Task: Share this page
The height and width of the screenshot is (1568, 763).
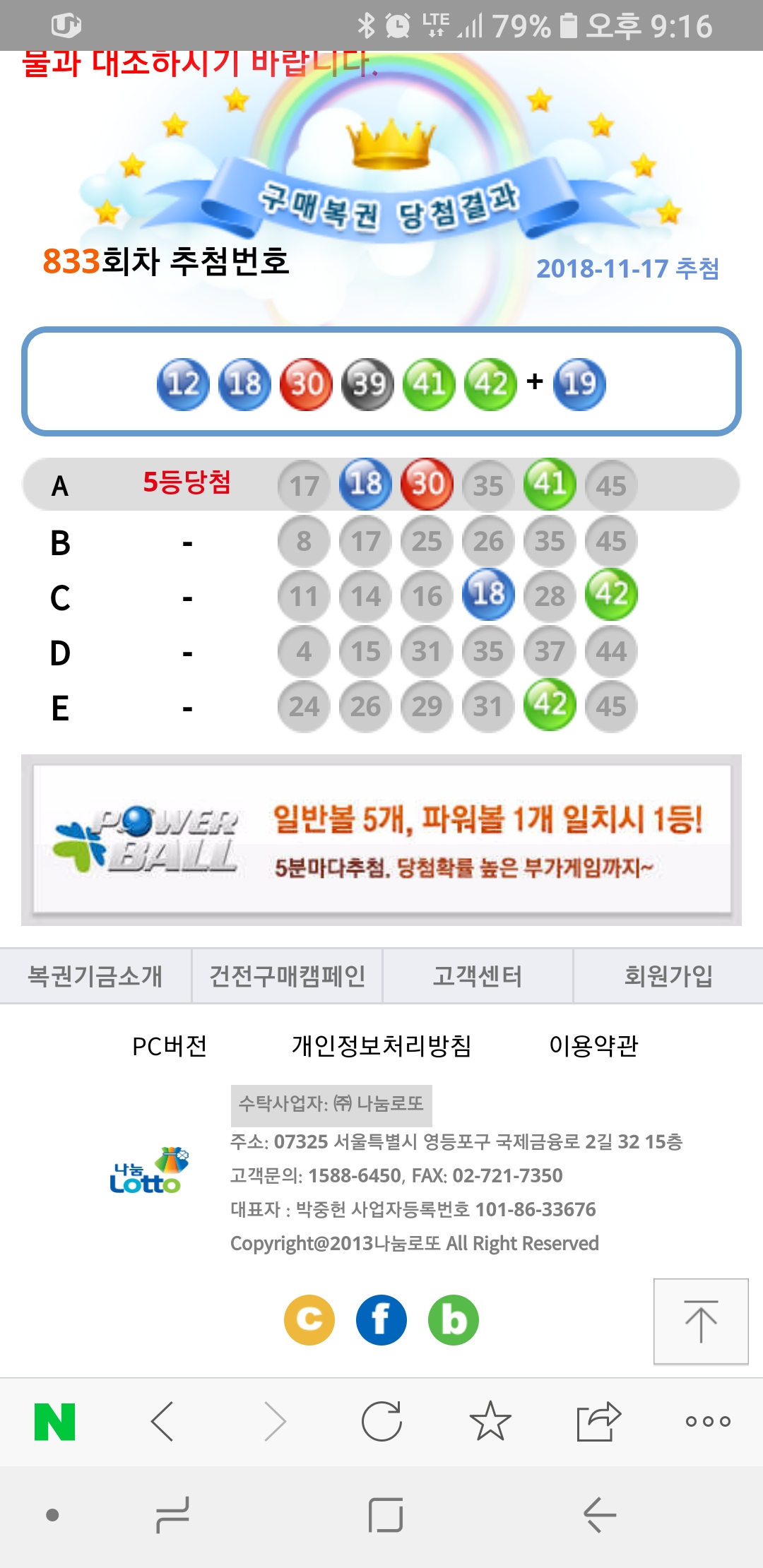Action: coord(598,1421)
